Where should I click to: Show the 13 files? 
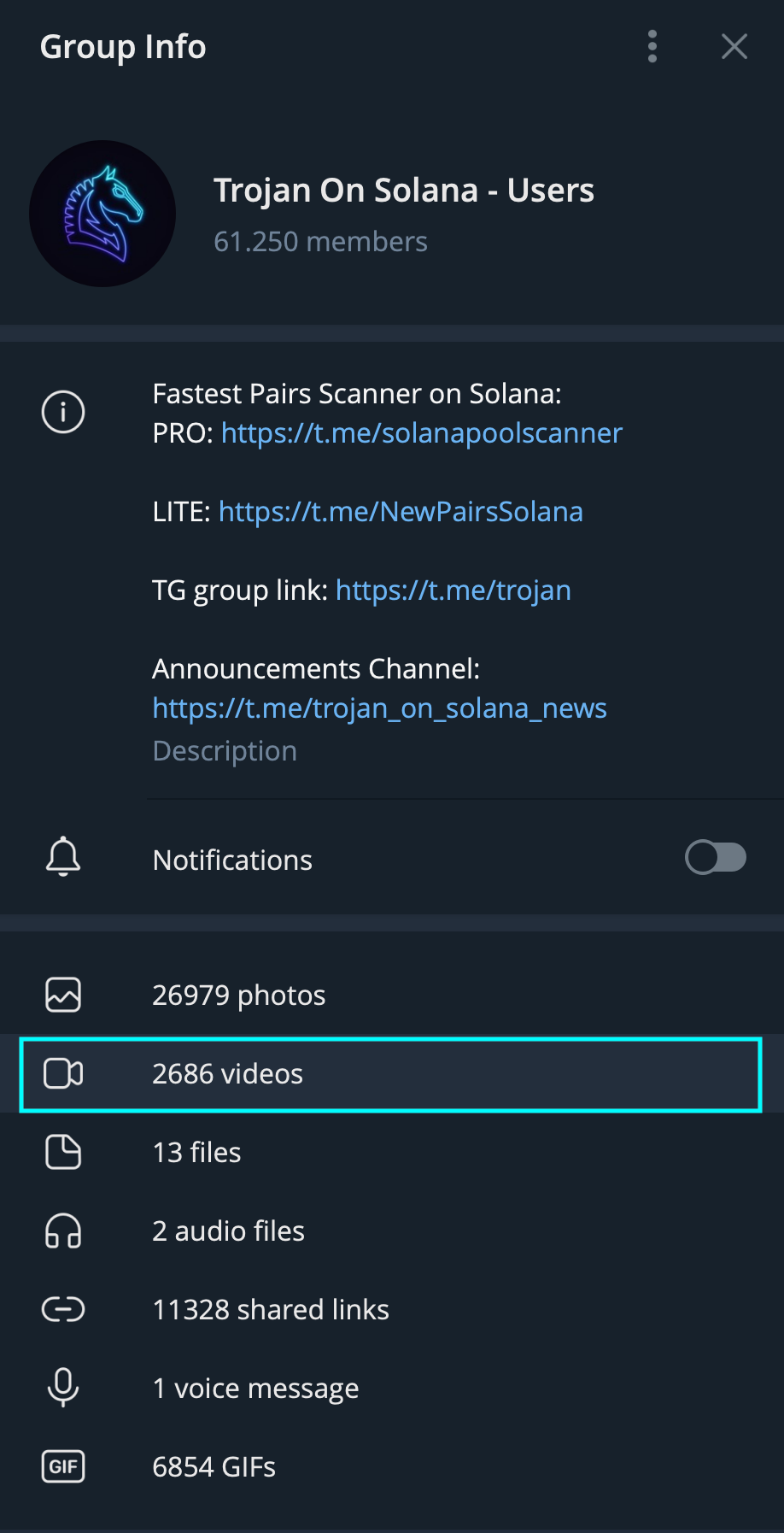coord(392,1153)
